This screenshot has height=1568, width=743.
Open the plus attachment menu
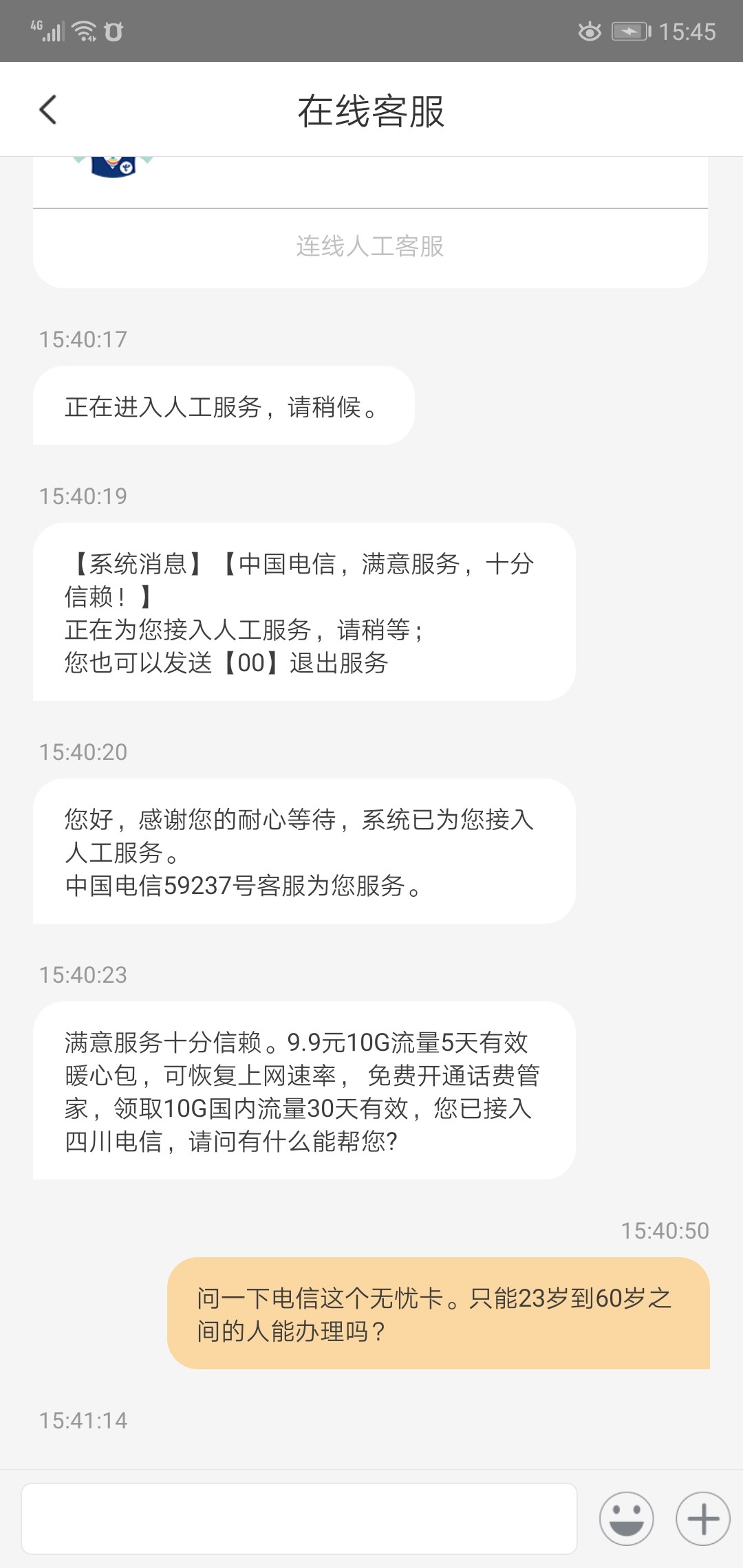point(702,1518)
